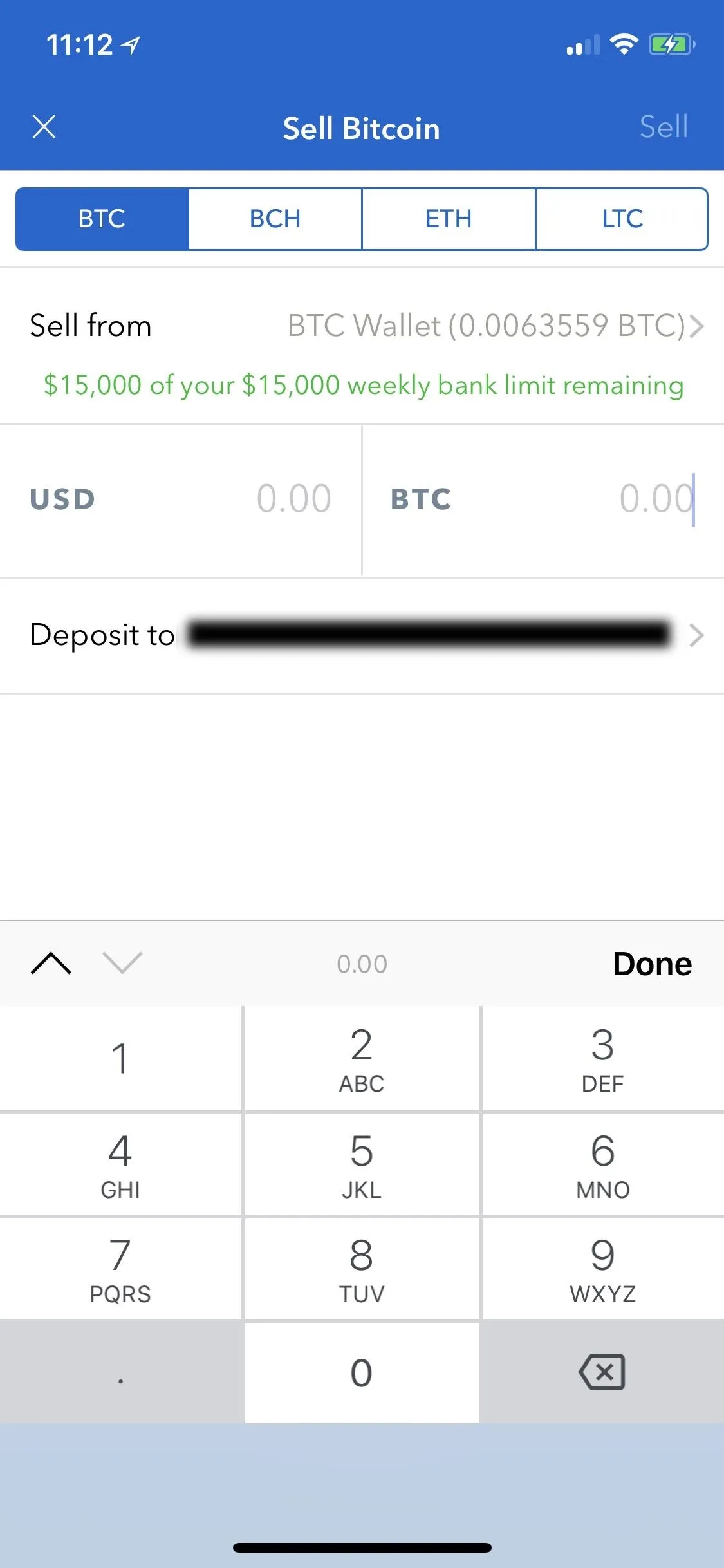Enter digit 5 on the keypad

pyautogui.click(x=362, y=1164)
